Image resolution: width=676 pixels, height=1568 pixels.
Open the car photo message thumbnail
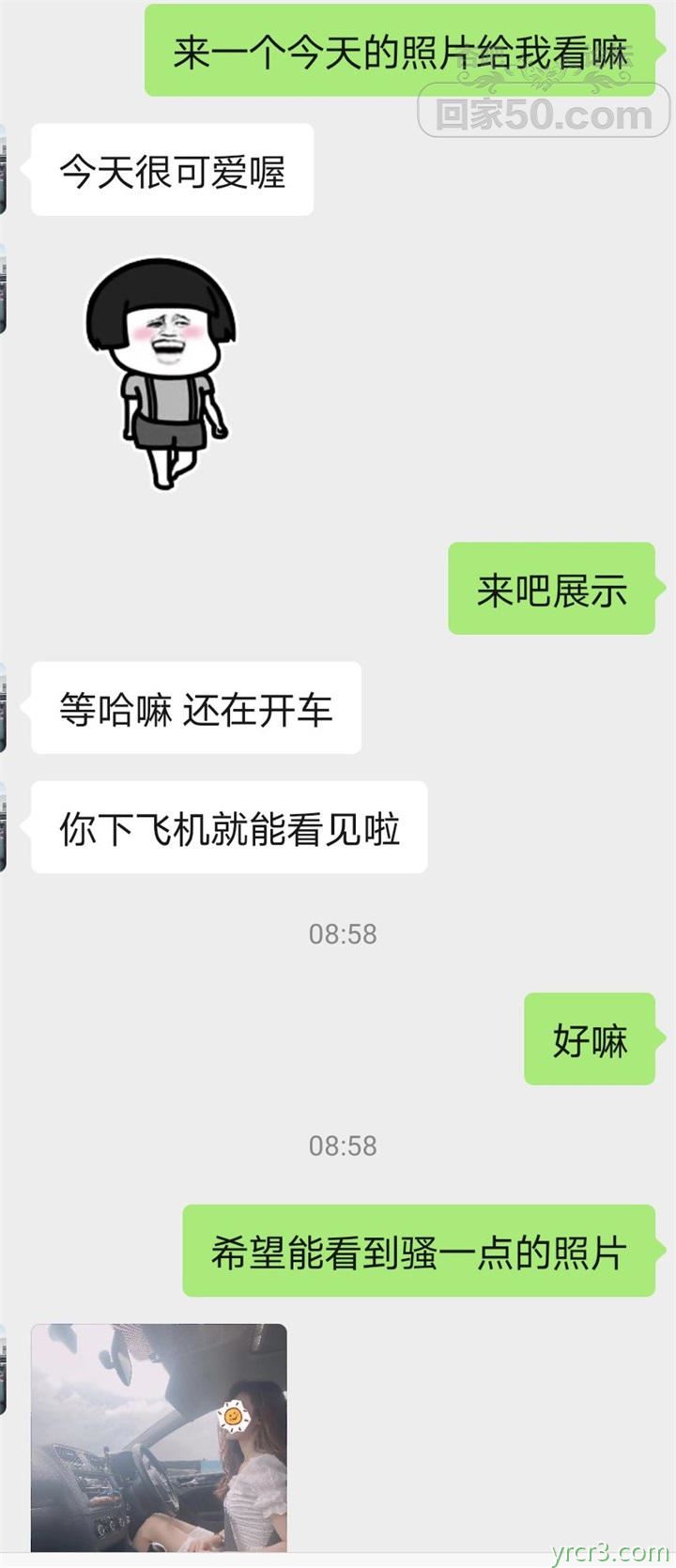point(159,1437)
